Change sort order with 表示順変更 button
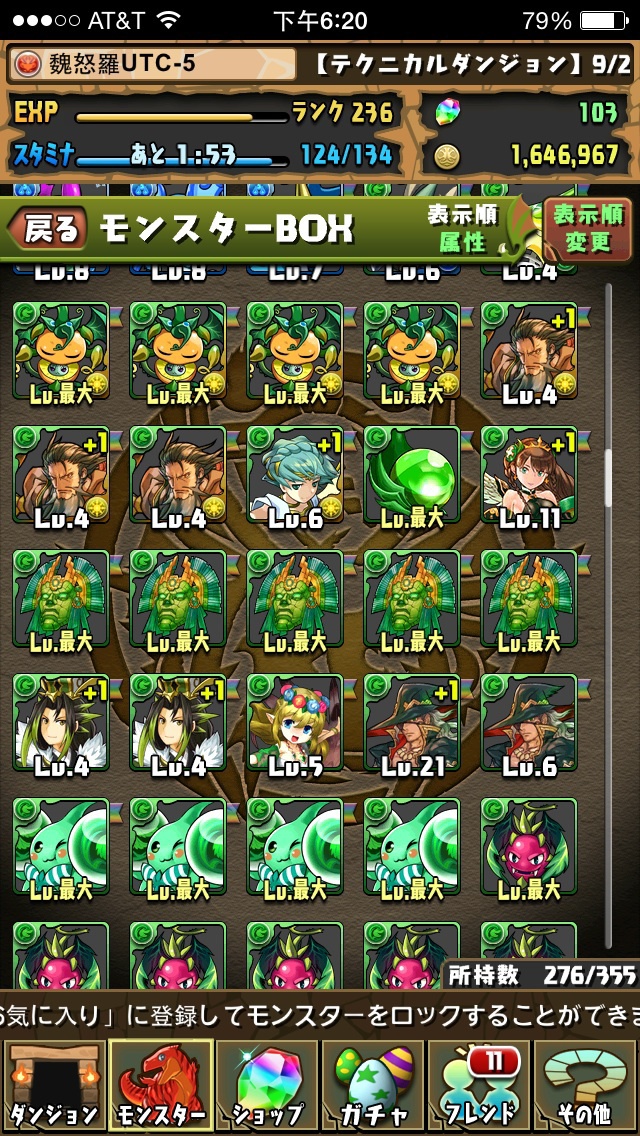Image resolution: width=640 pixels, height=1136 pixels. (588, 228)
